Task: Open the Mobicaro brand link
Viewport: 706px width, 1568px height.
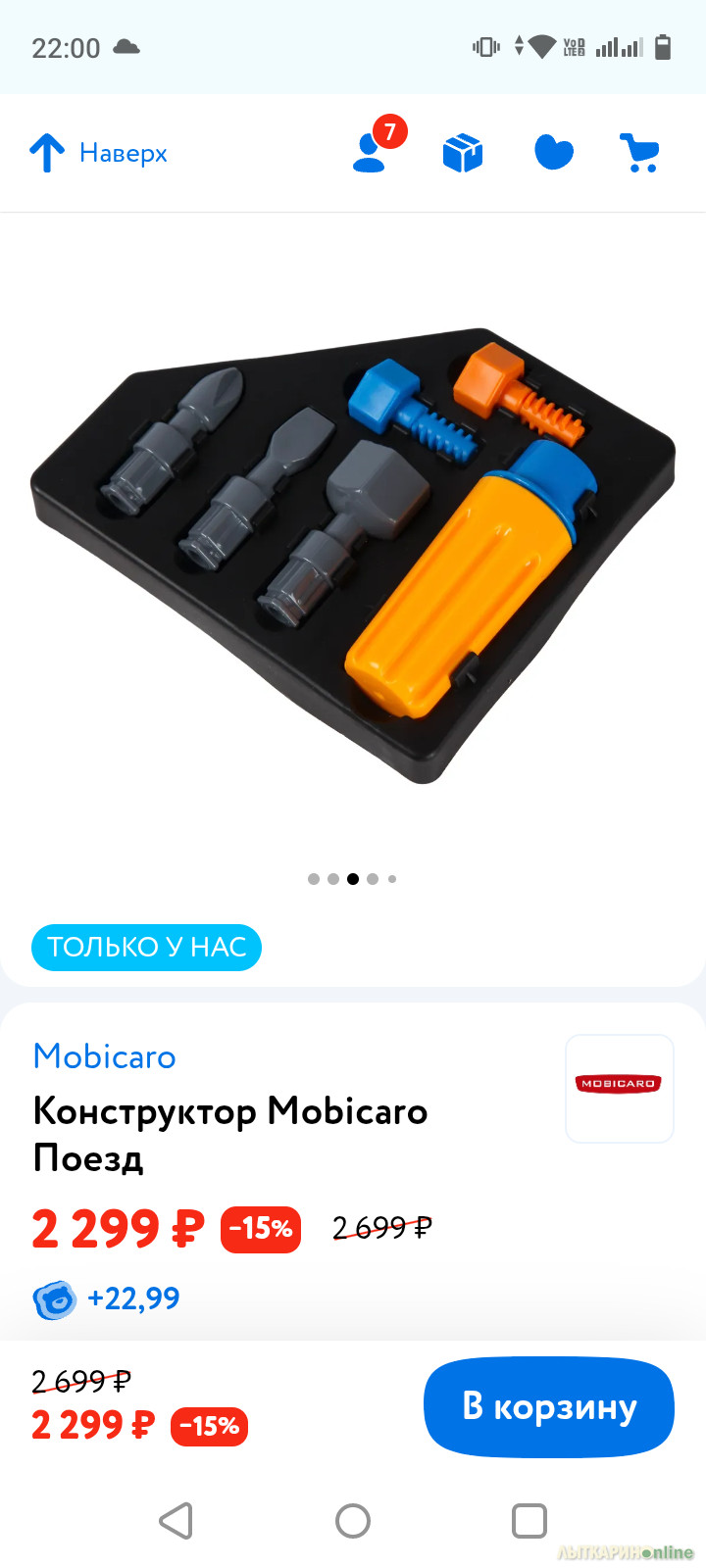Action: coord(104,1056)
